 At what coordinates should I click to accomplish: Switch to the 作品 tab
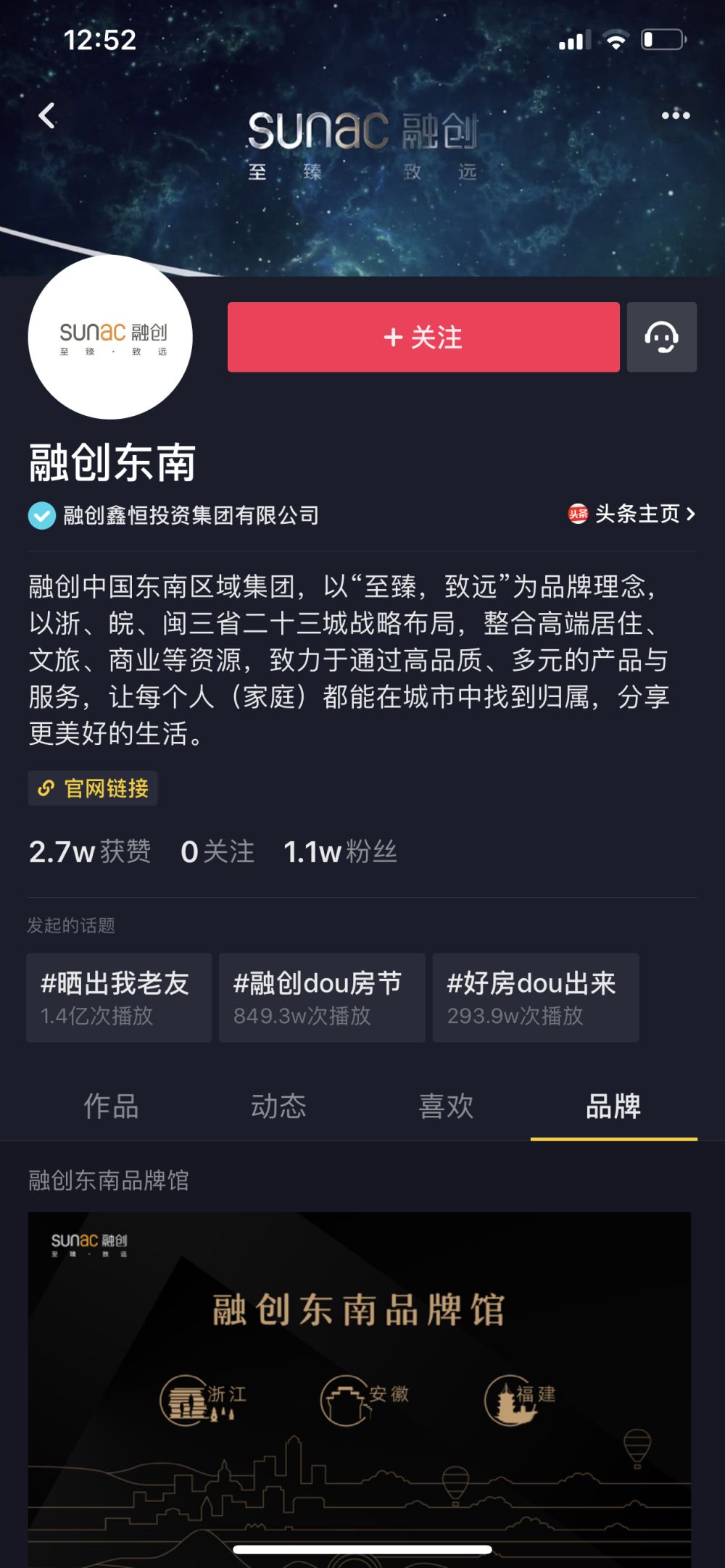[111, 1106]
